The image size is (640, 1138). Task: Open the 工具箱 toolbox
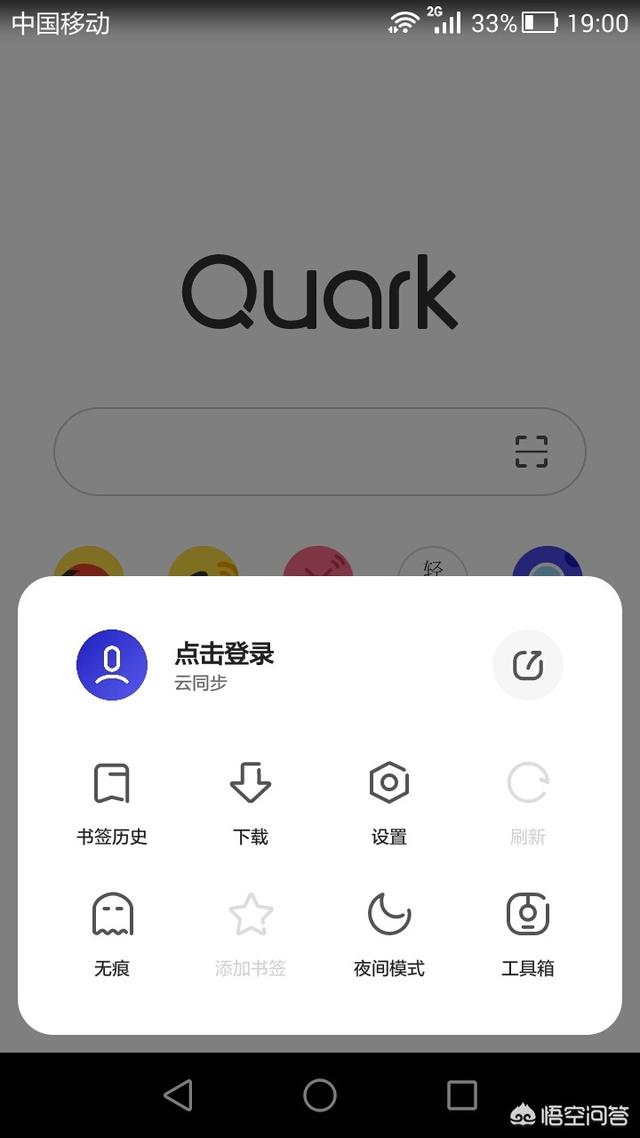(528, 936)
